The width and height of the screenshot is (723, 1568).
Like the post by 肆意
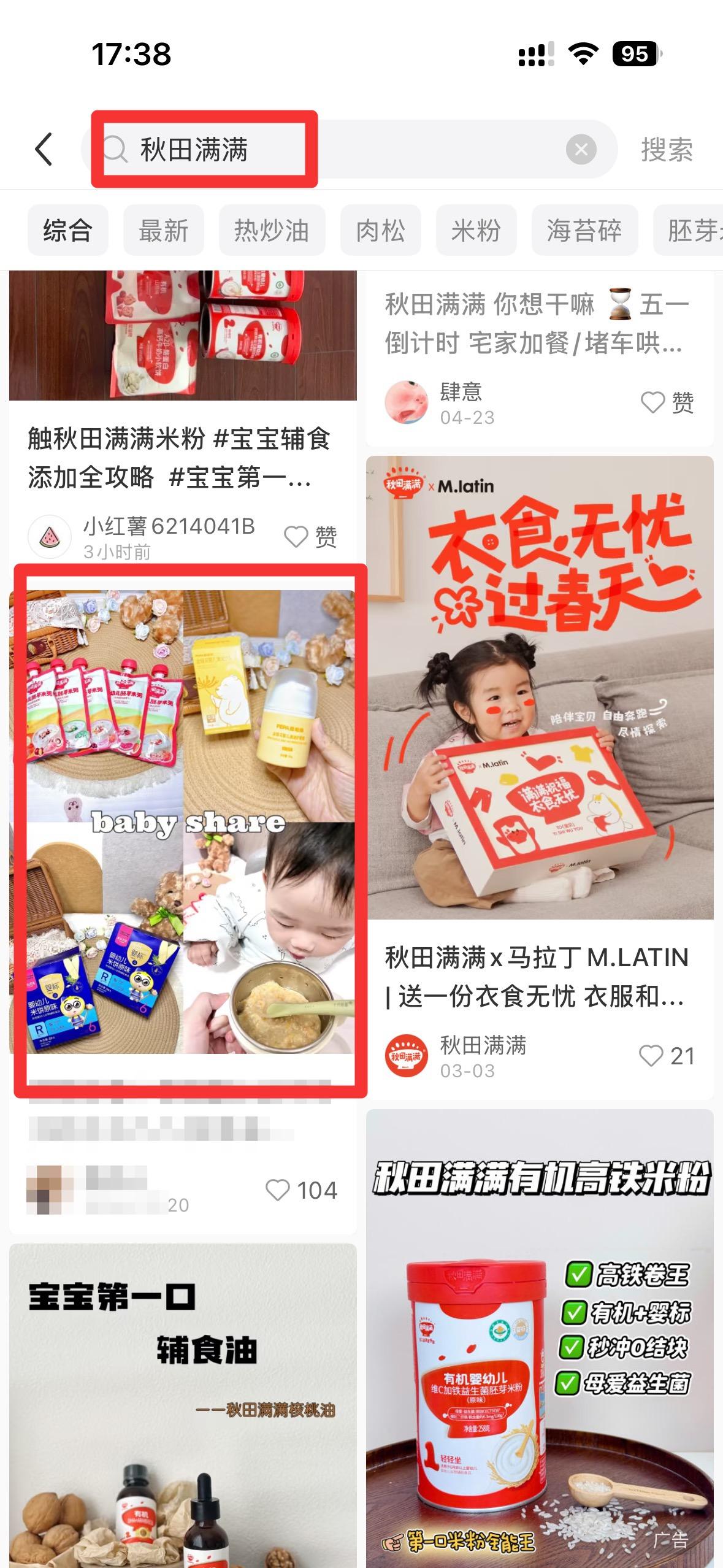pyautogui.click(x=667, y=403)
